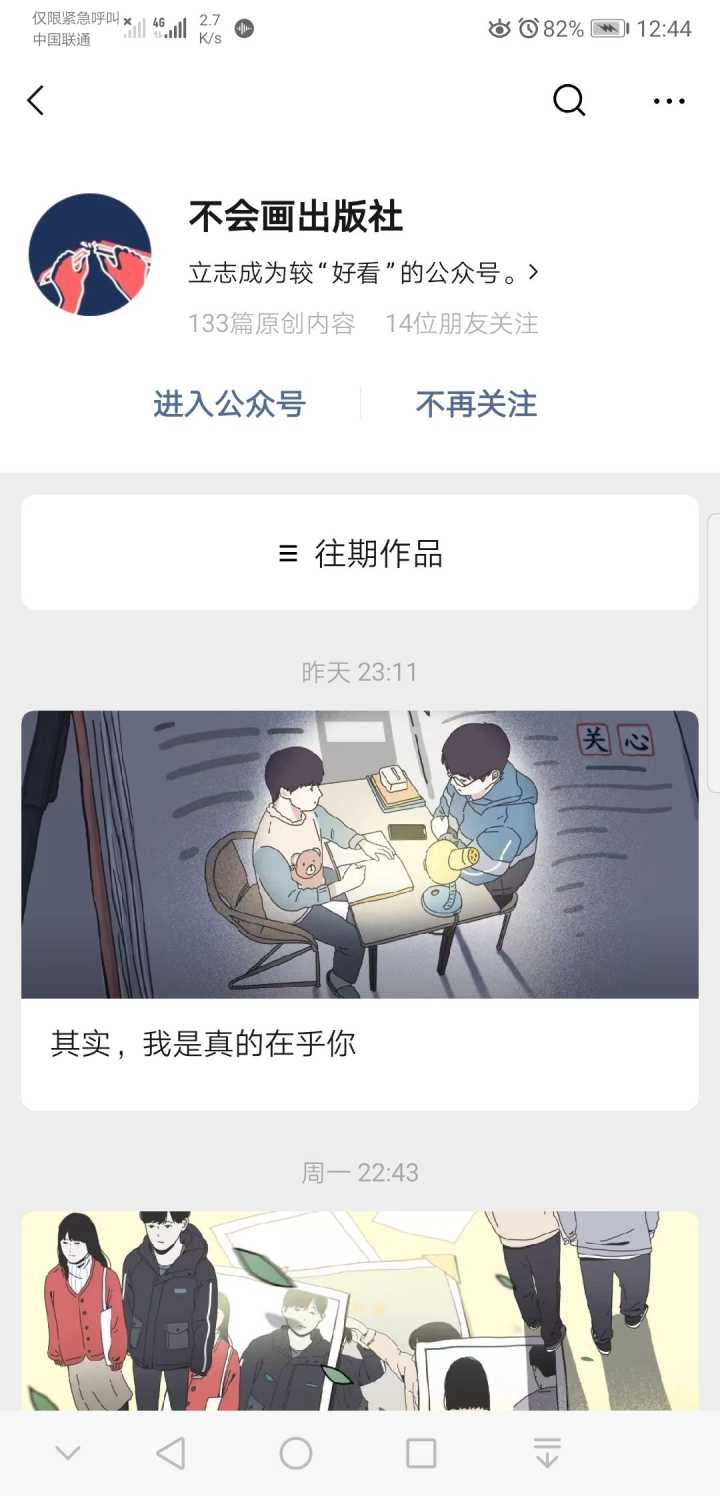Unfollow by tapping 不再关注
The height and width of the screenshot is (1496, 720).
(x=476, y=404)
